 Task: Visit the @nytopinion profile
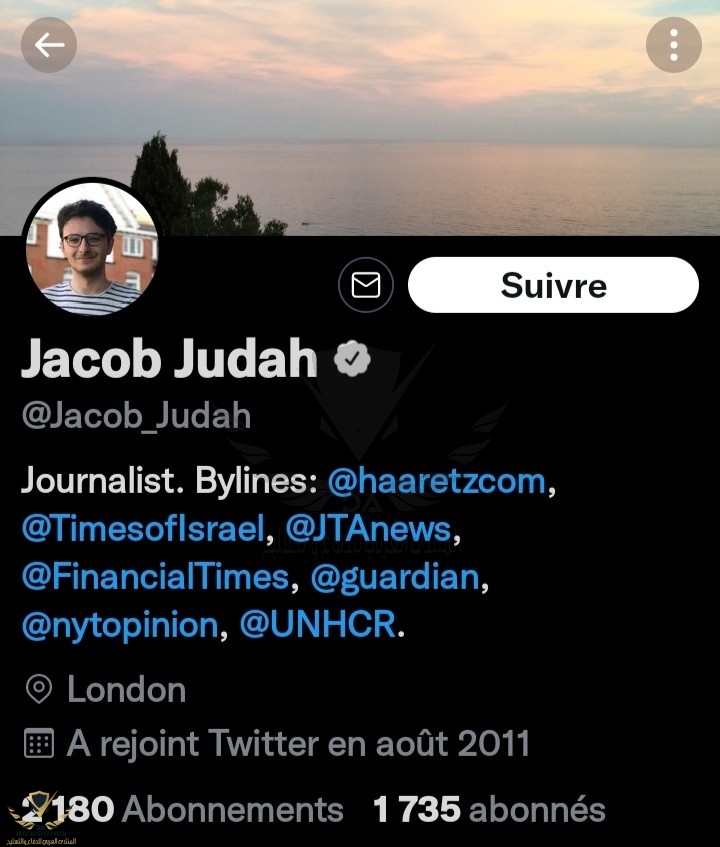(x=120, y=625)
